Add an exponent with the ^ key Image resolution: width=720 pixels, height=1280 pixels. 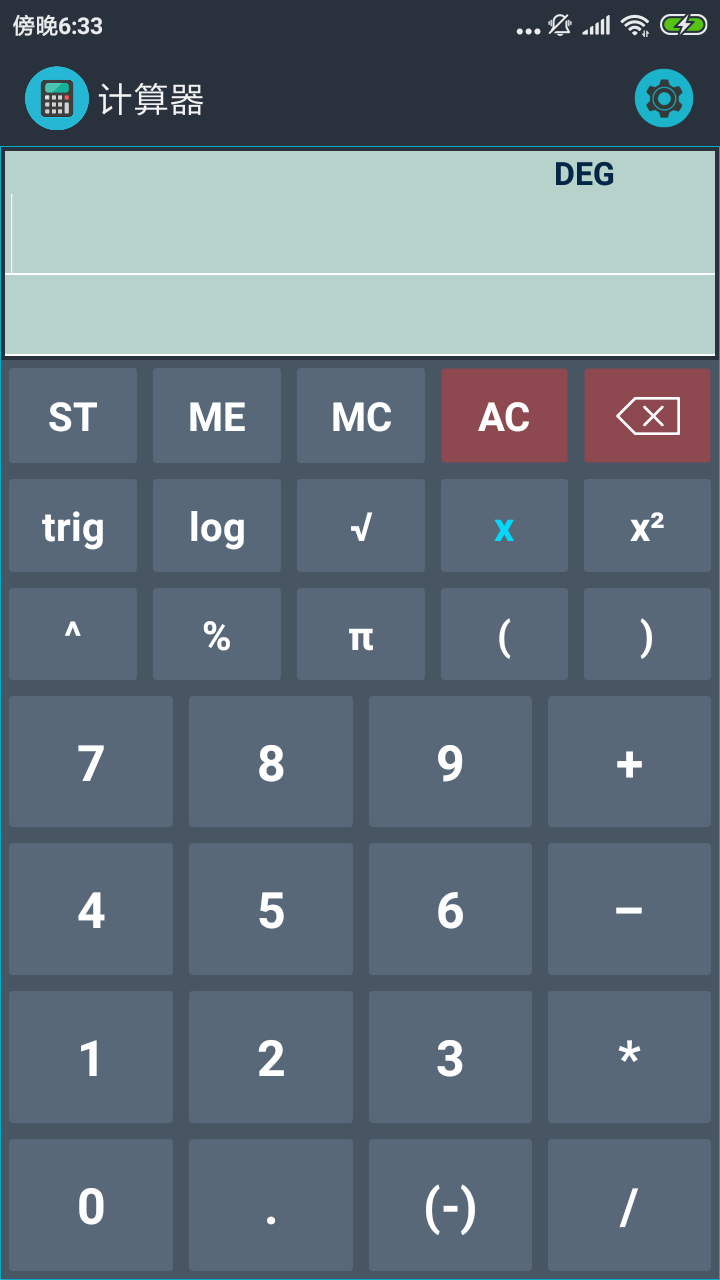click(x=73, y=634)
